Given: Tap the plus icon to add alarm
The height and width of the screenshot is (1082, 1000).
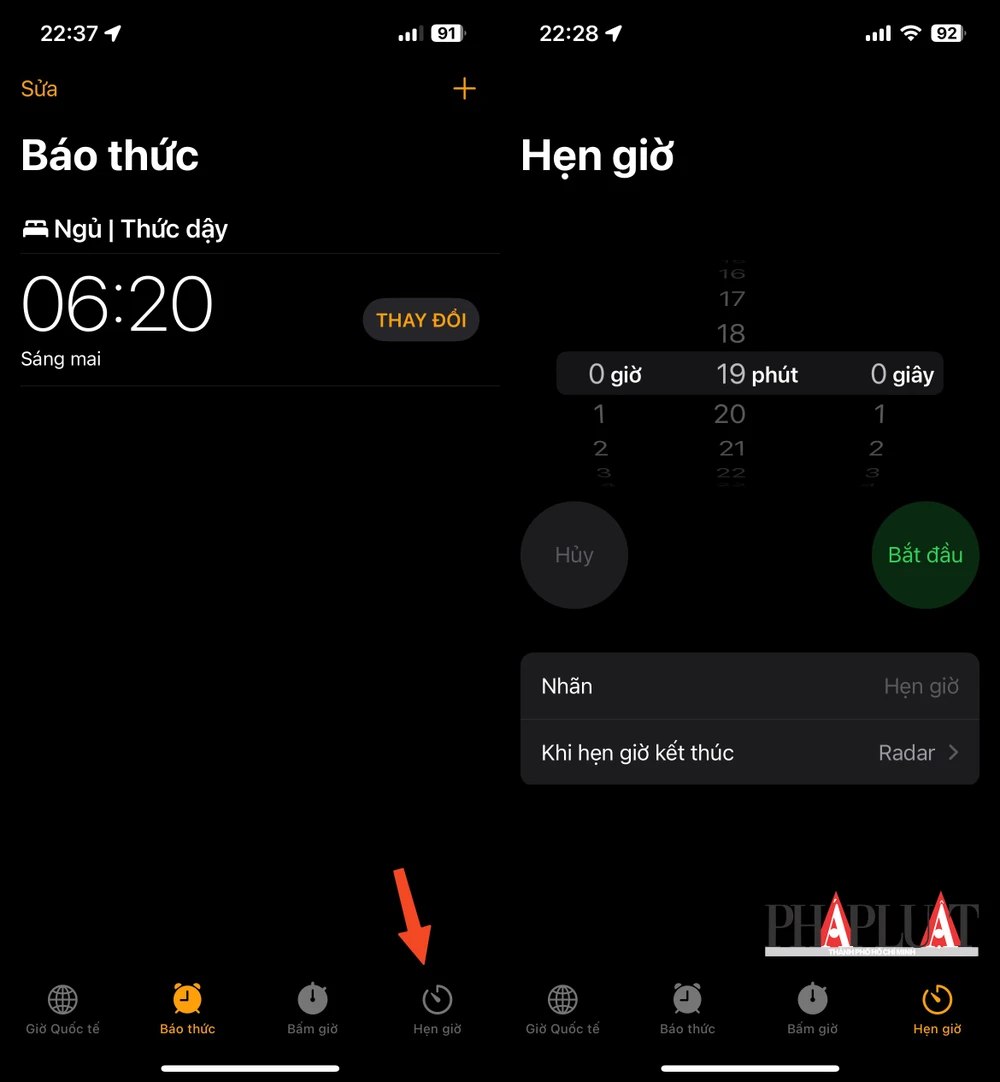Looking at the screenshot, I should click(464, 88).
